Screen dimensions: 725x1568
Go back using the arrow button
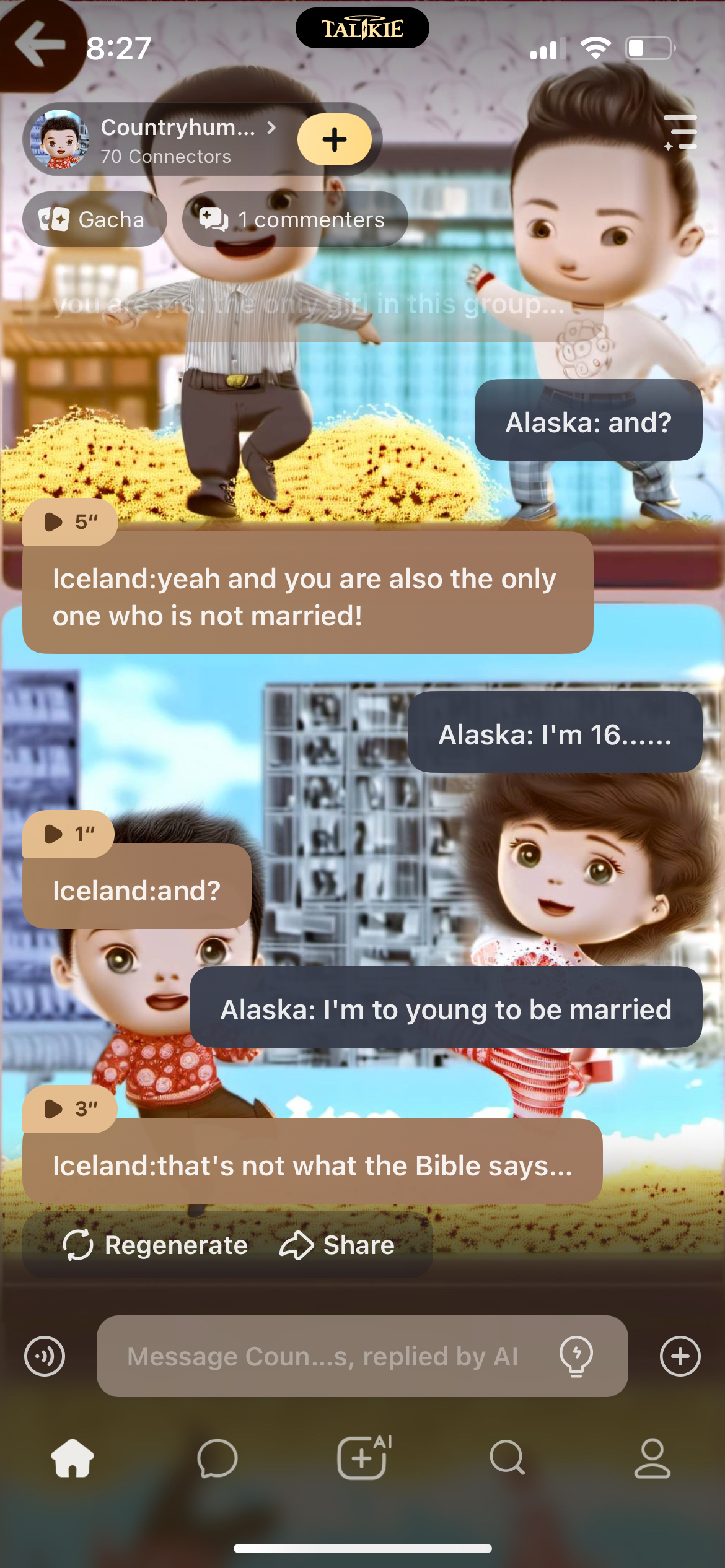[40, 43]
